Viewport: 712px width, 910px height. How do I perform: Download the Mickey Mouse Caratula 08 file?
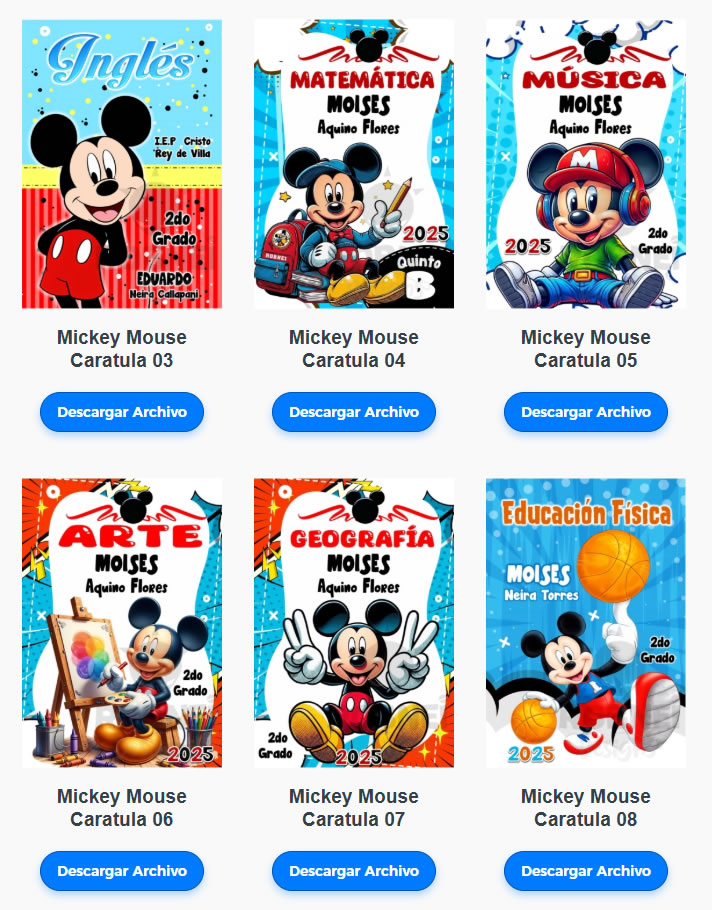point(586,871)
